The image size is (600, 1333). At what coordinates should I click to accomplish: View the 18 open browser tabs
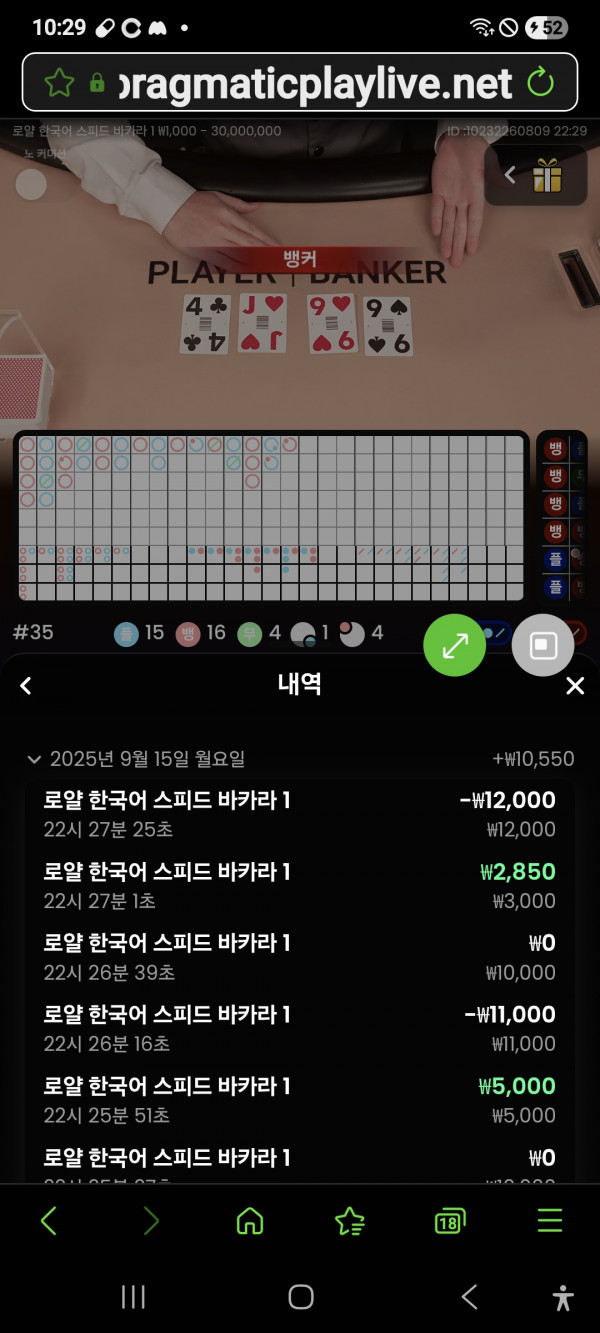click(450, 1220)
